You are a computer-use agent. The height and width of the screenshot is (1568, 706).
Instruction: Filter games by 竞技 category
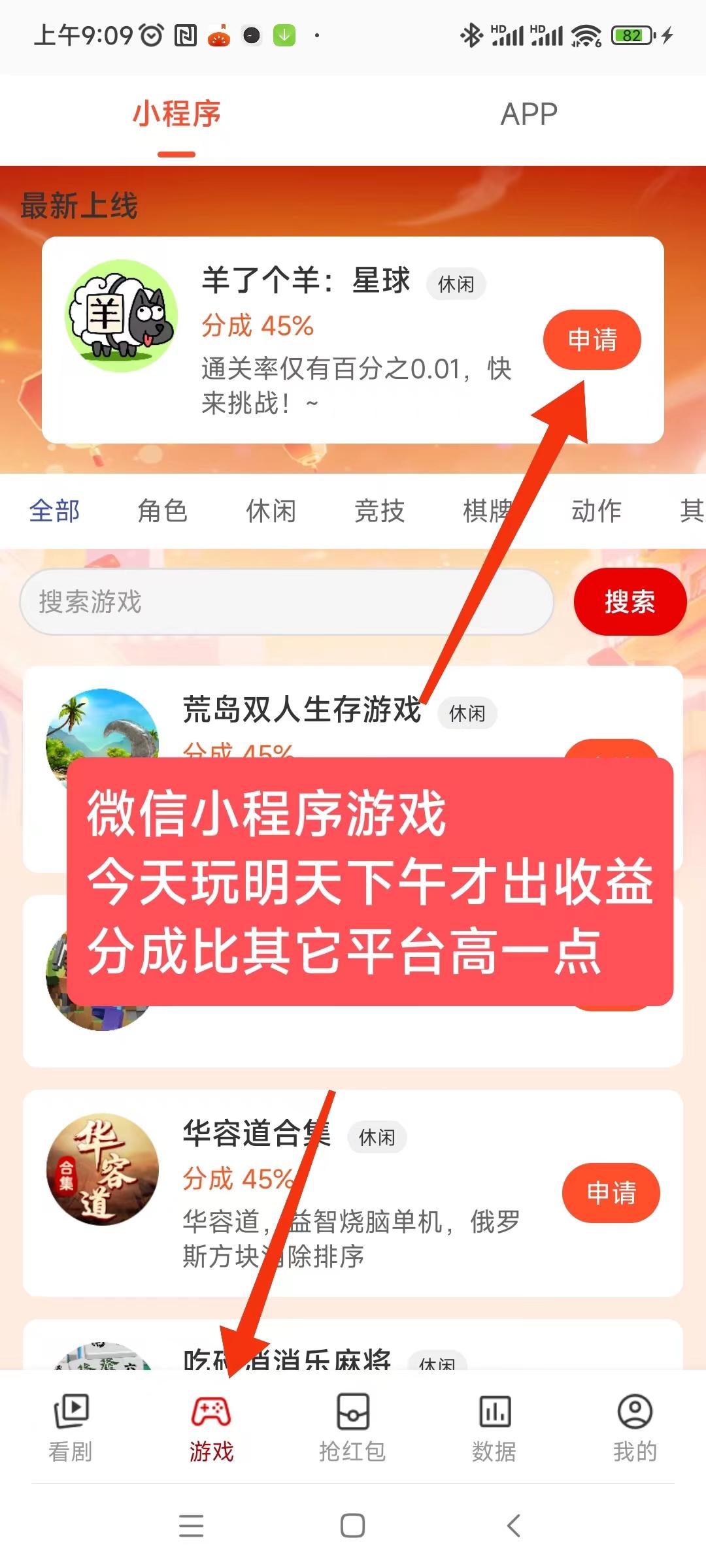[x=380, y=511]
